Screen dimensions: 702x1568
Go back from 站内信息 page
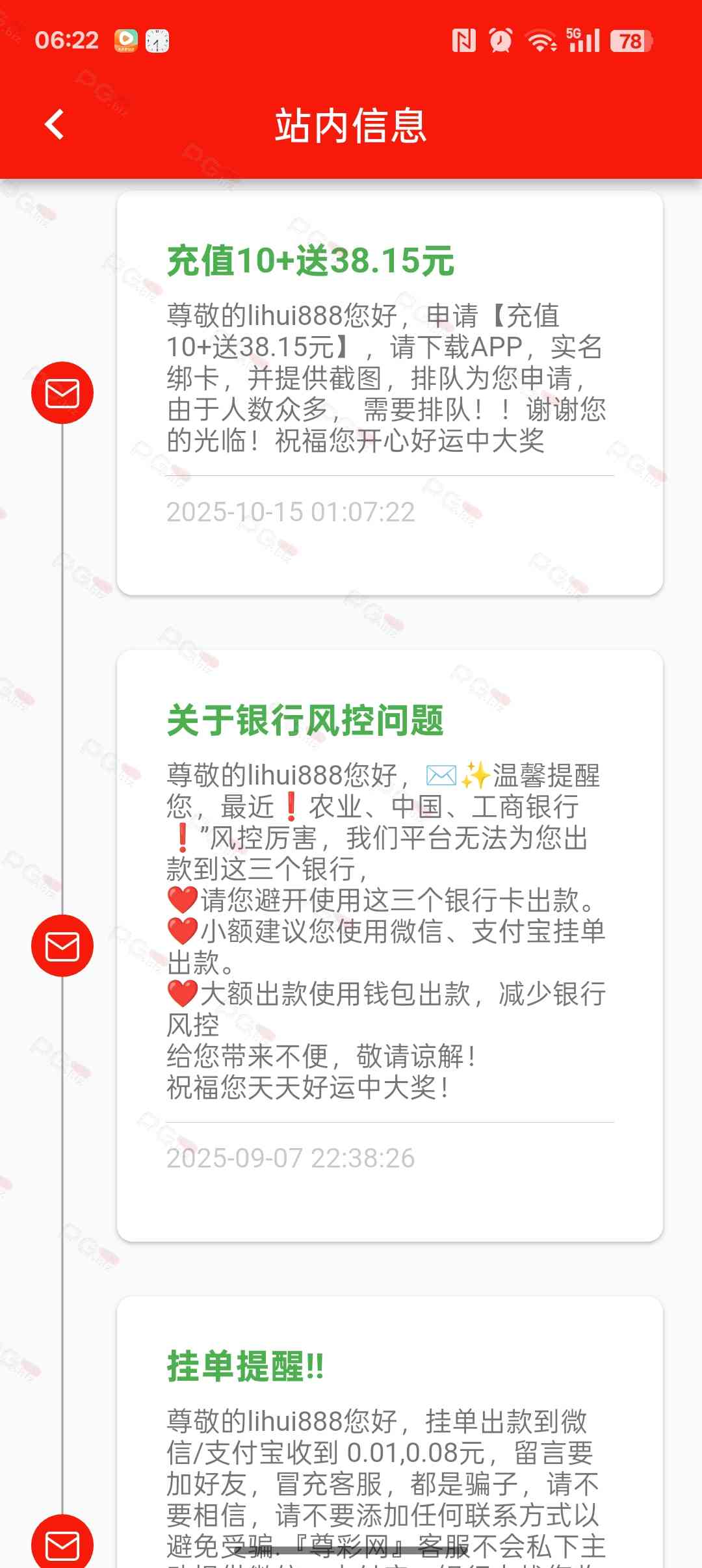(55, 124)
